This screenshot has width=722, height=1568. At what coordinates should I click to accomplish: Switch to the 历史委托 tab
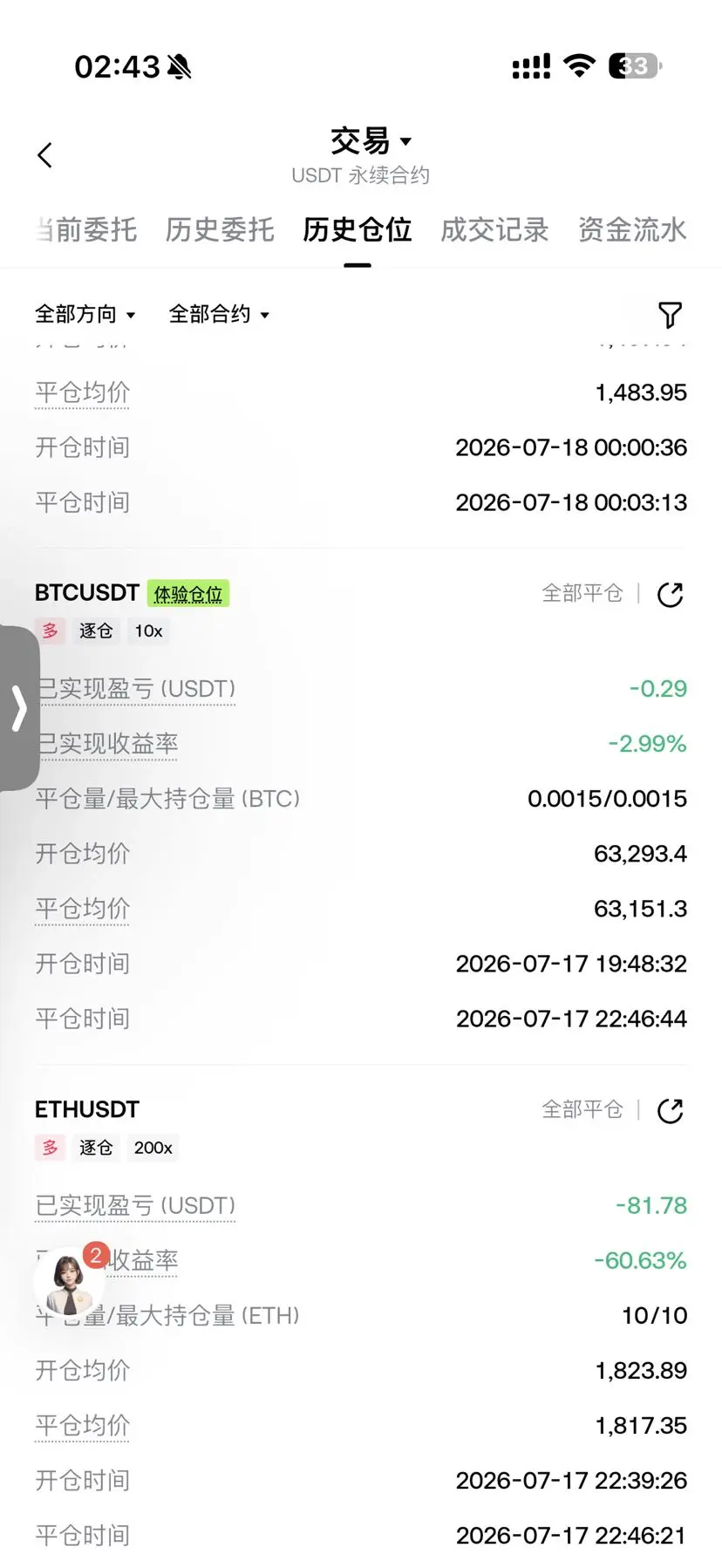(x=220, y=230)
